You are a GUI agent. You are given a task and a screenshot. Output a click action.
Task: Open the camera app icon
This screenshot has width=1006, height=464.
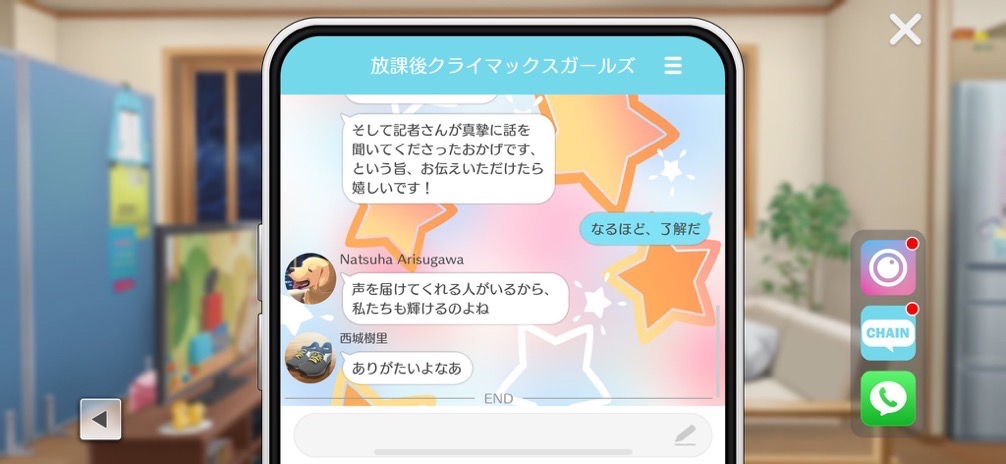(x=887, y=268)
